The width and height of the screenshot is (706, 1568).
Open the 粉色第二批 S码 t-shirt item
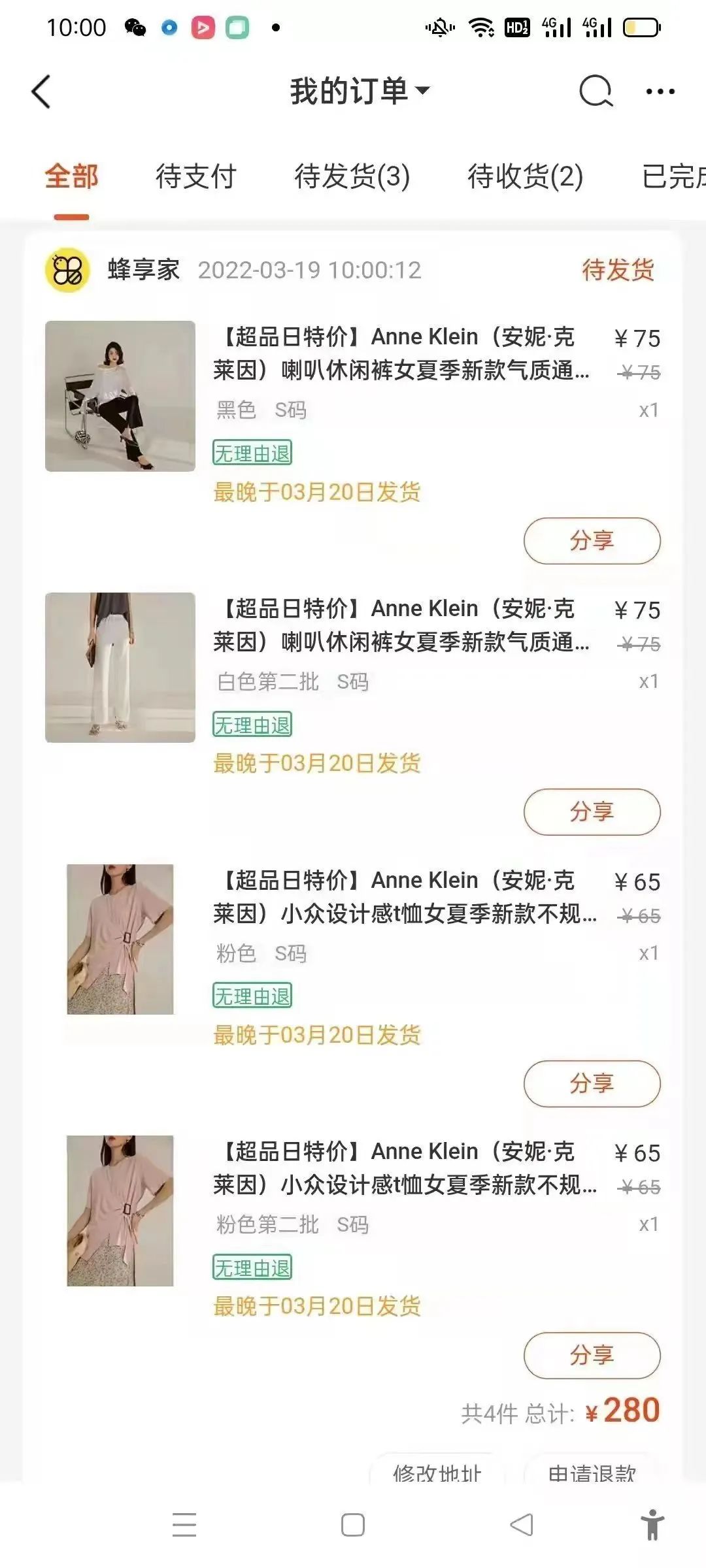point(353,1224)
